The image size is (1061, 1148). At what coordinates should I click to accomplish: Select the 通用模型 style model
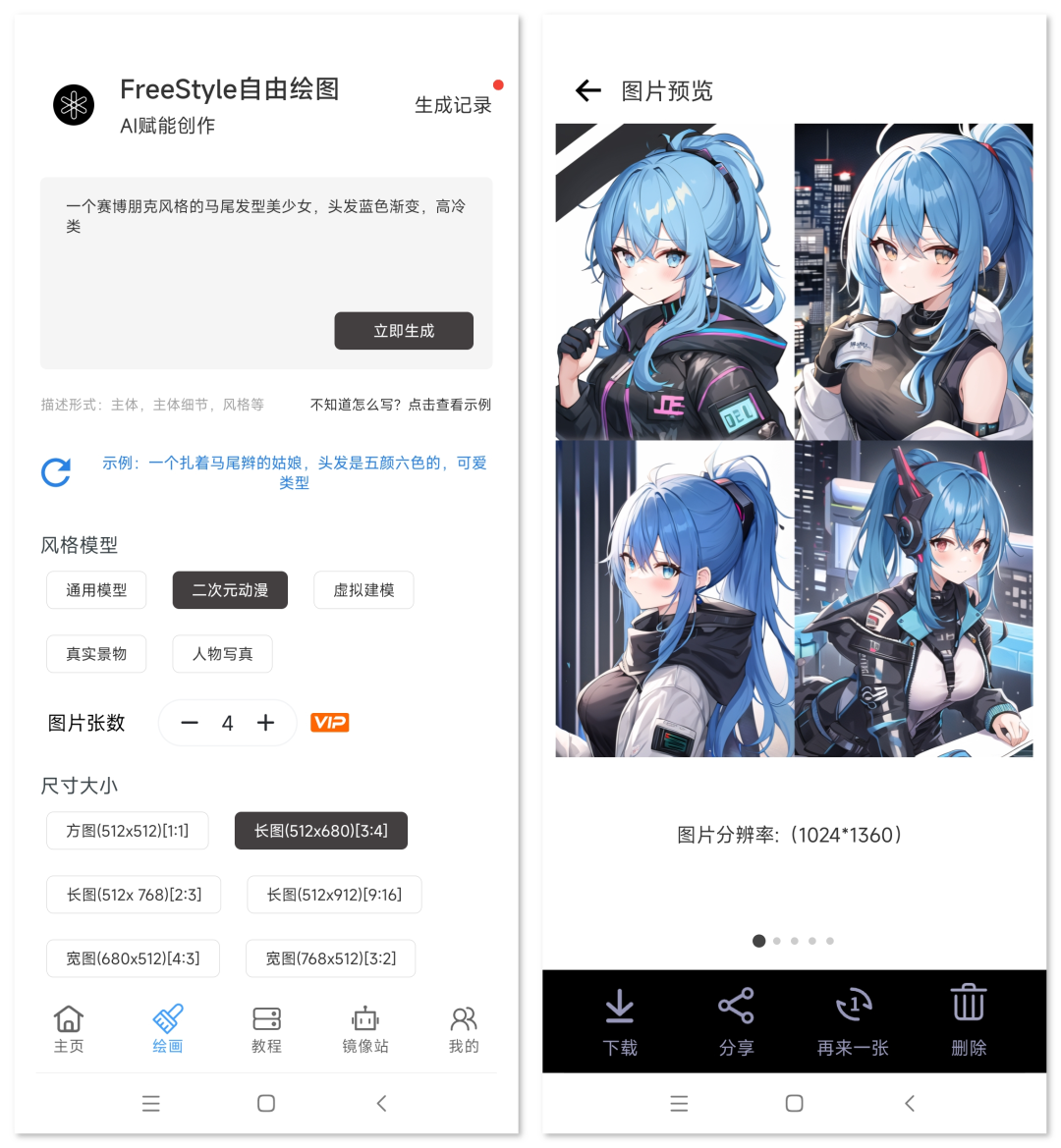[x=96, y=590]
